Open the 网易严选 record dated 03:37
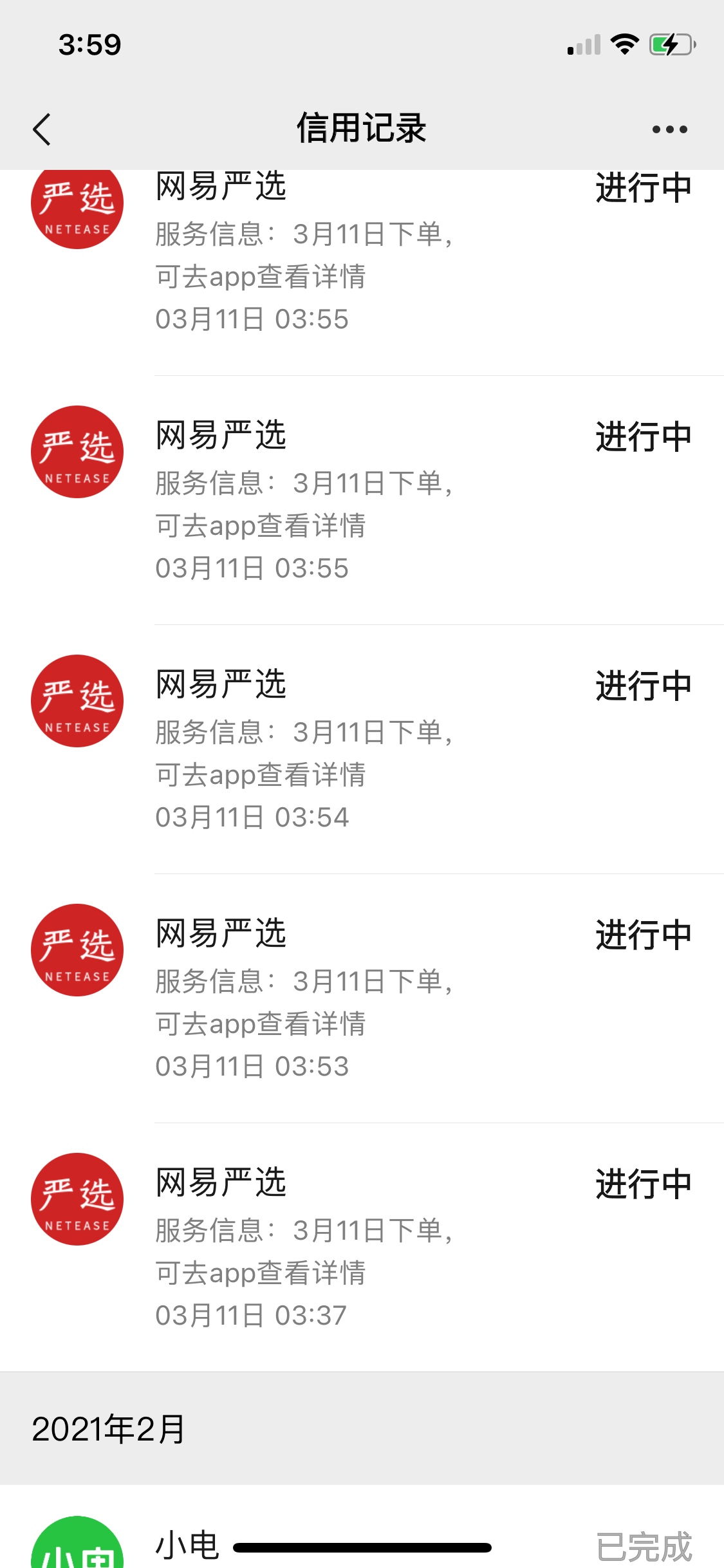The image size is (724, 1568). point(362,1247)
